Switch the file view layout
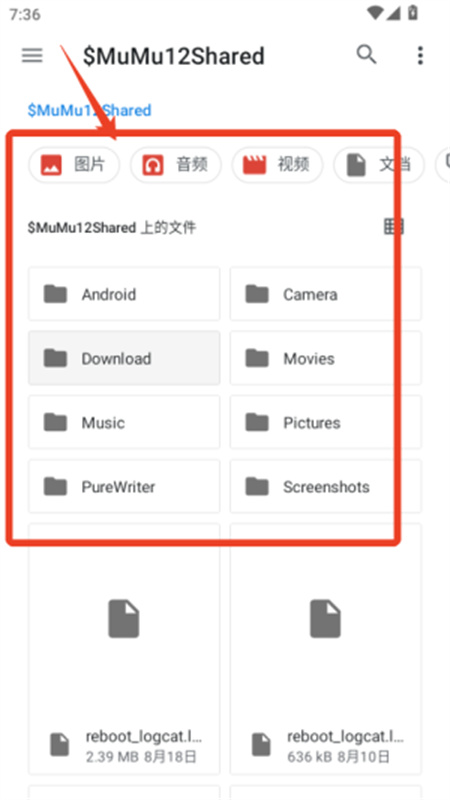 pyautogui.click(x=393, y=227)
